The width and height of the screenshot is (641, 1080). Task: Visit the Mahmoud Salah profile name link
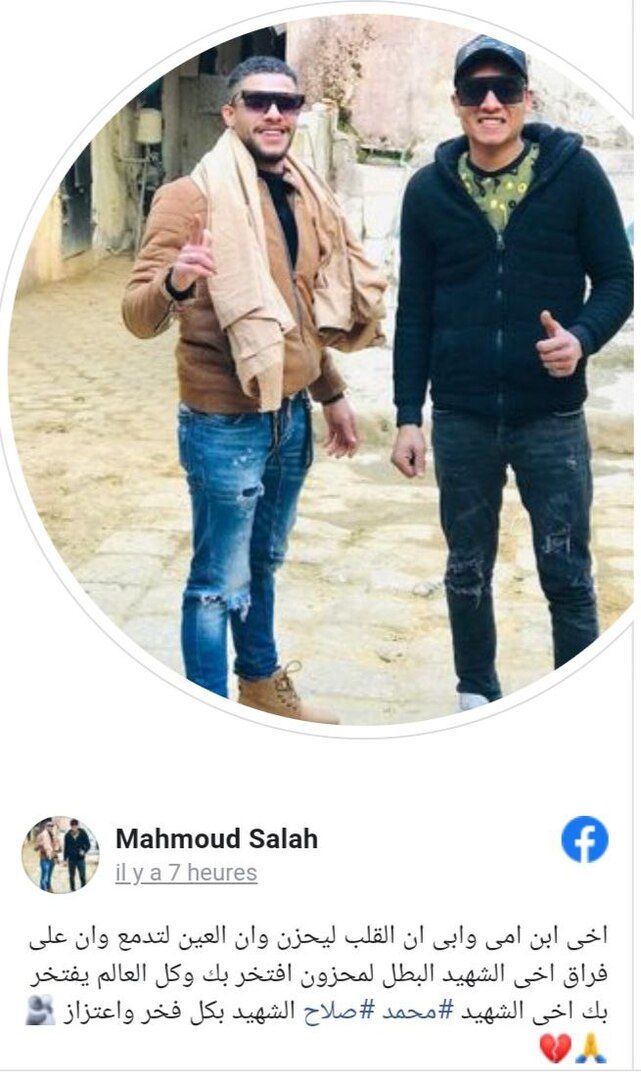[216, 839]
